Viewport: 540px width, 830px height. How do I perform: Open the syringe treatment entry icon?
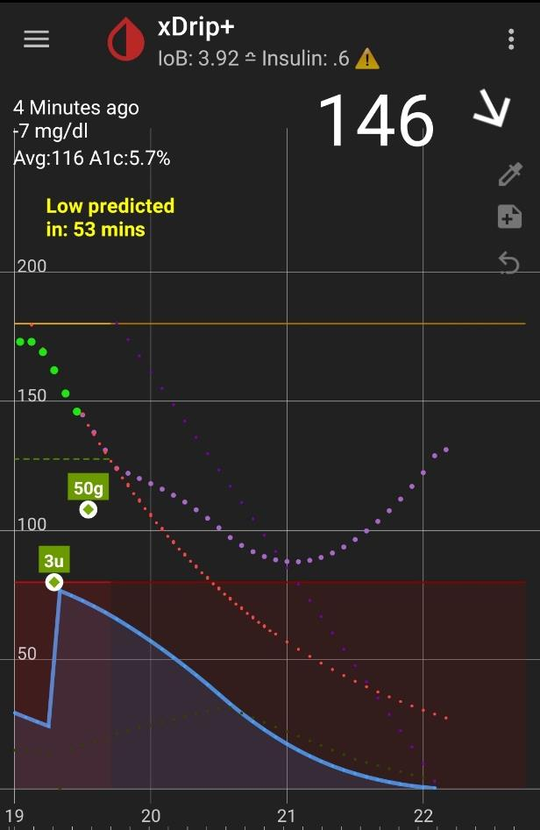tap(510, 174)
